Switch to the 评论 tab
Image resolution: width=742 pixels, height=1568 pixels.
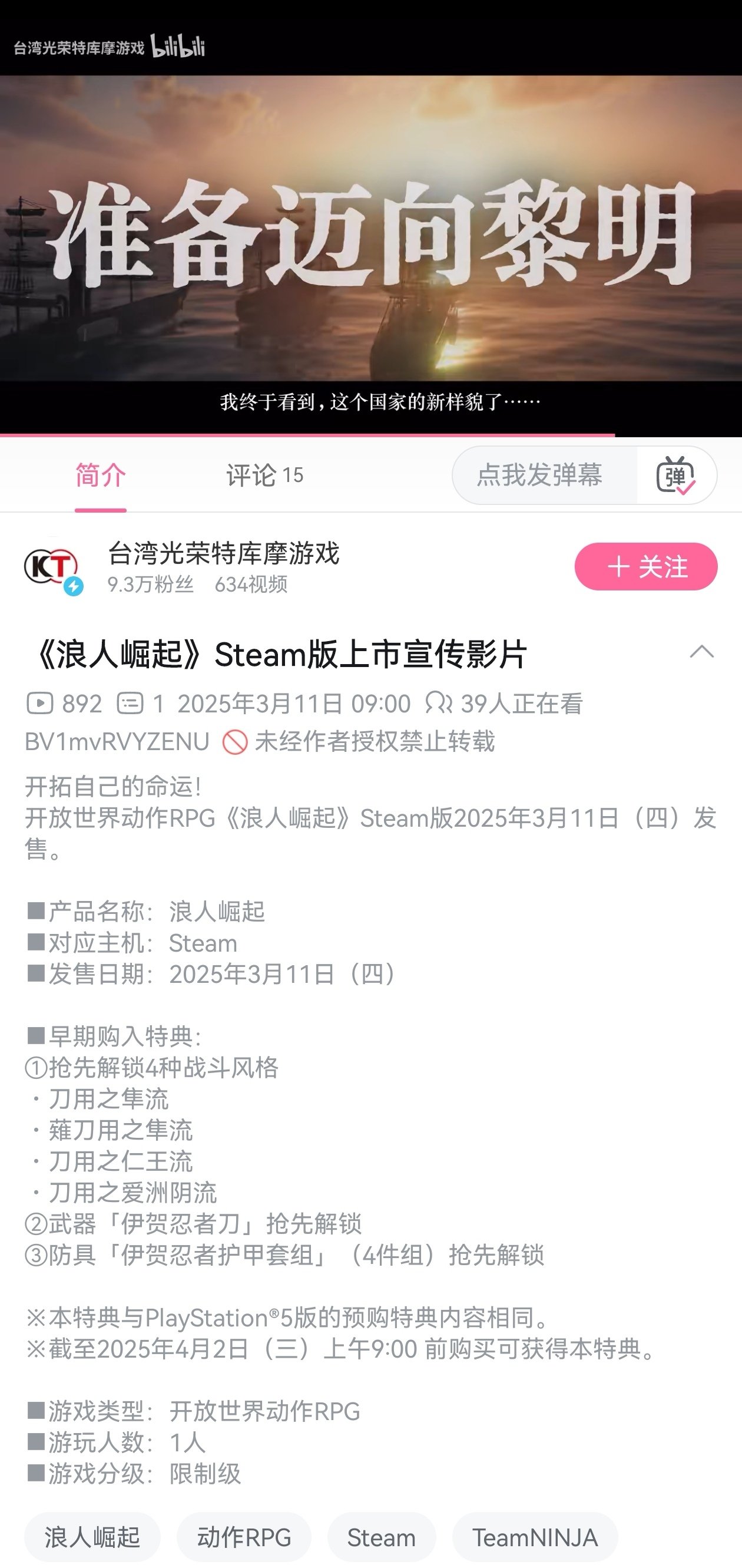coord(264,476)
